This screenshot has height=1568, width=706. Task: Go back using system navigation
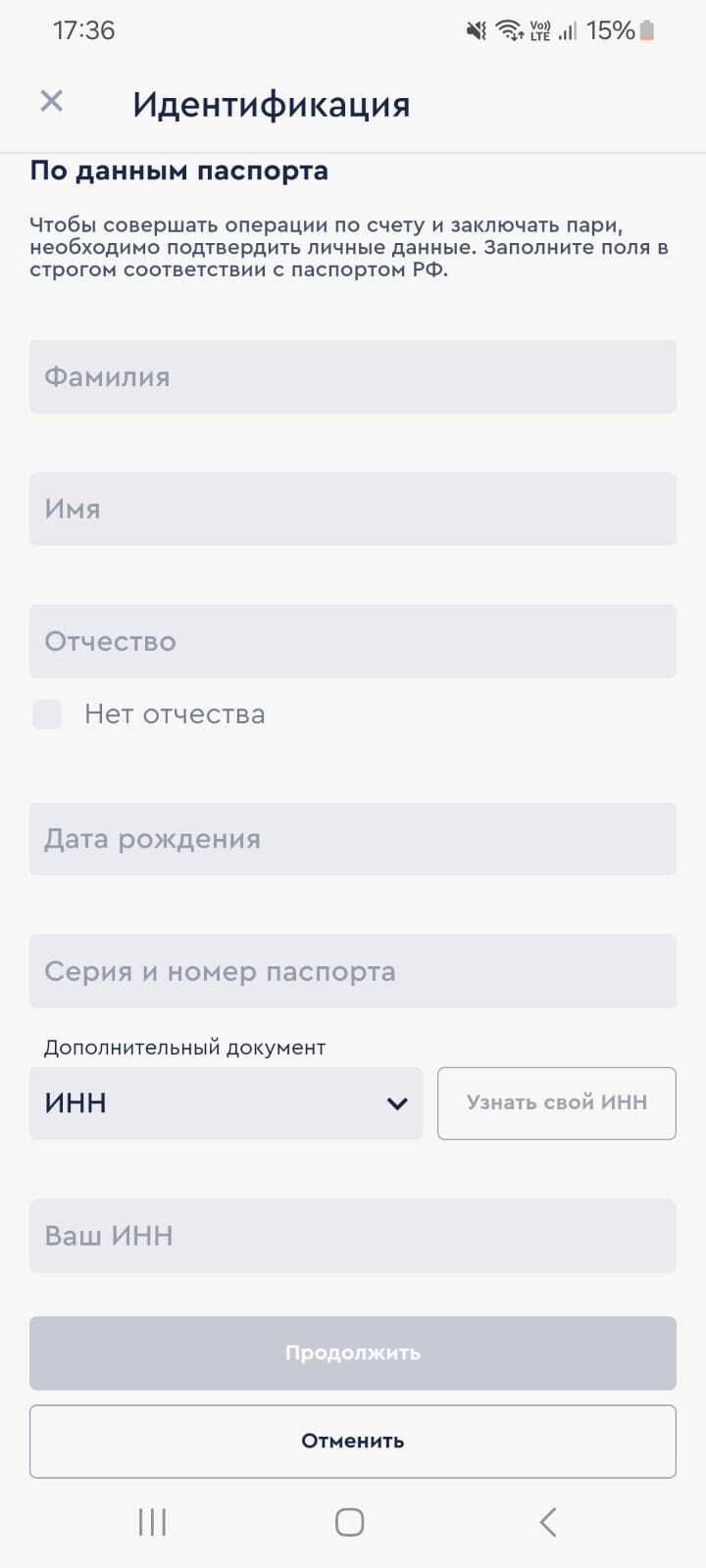[x=548, y=1522]
